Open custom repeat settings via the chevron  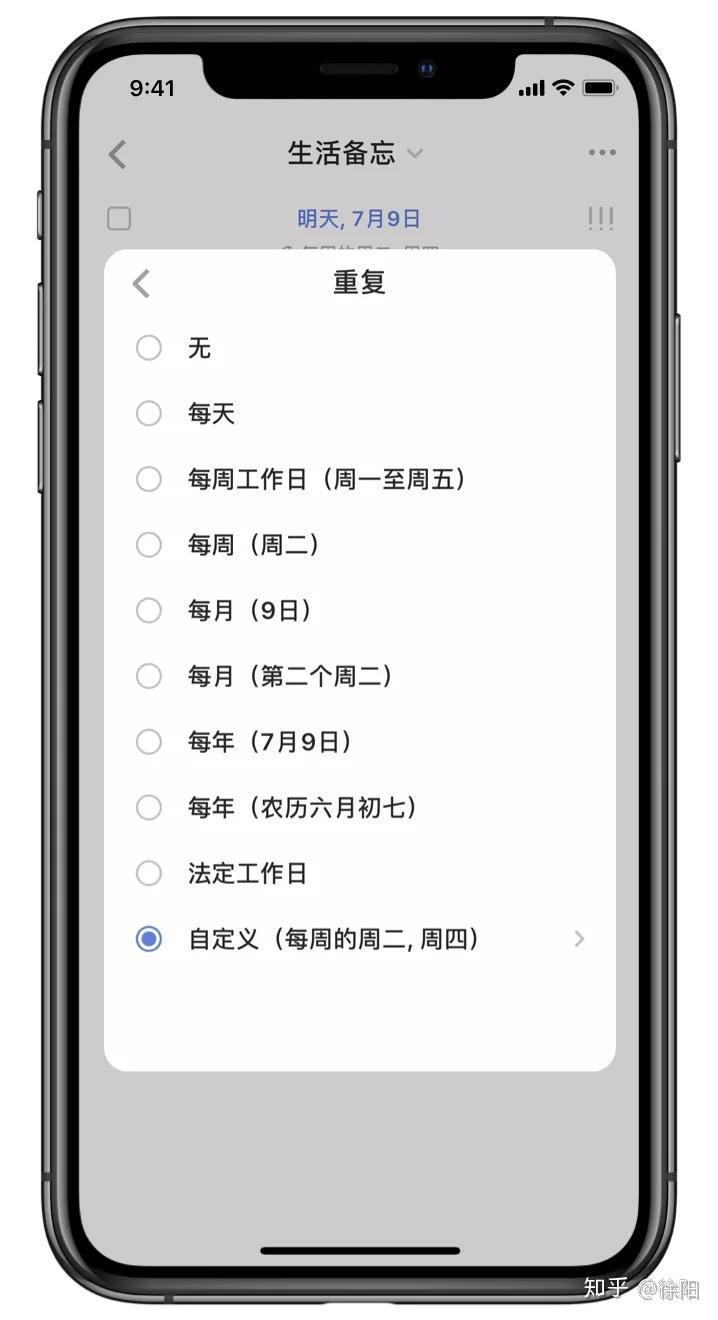[579, 939]
